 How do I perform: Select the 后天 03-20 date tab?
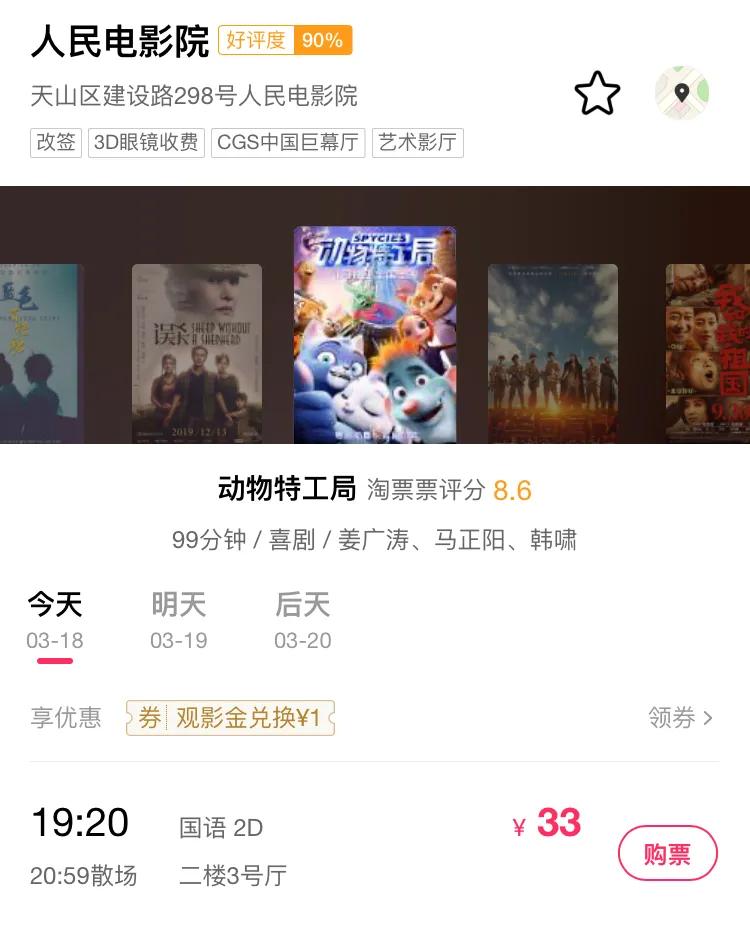tap(303, 618)
